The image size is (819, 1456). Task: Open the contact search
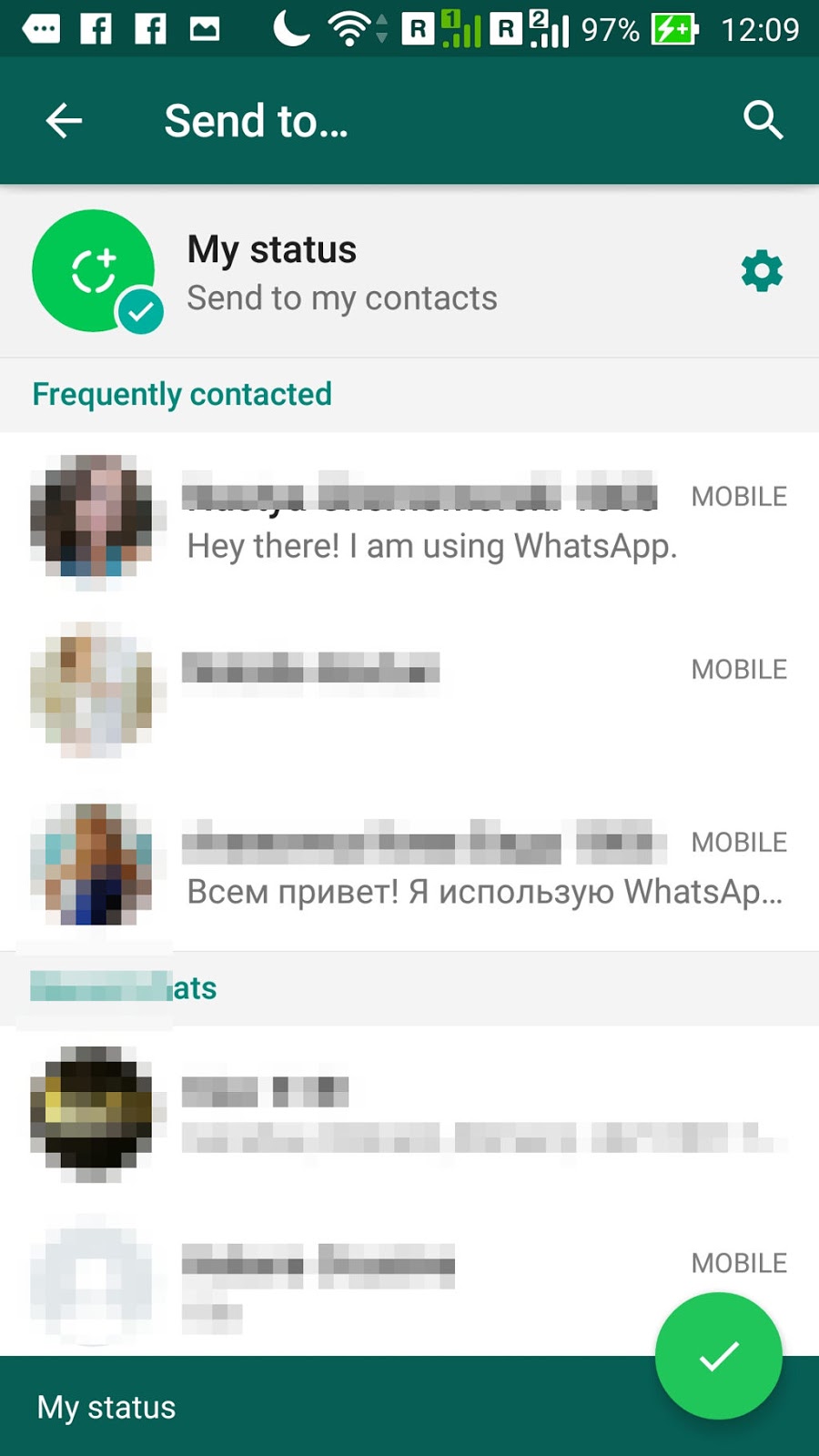[763, 120]
